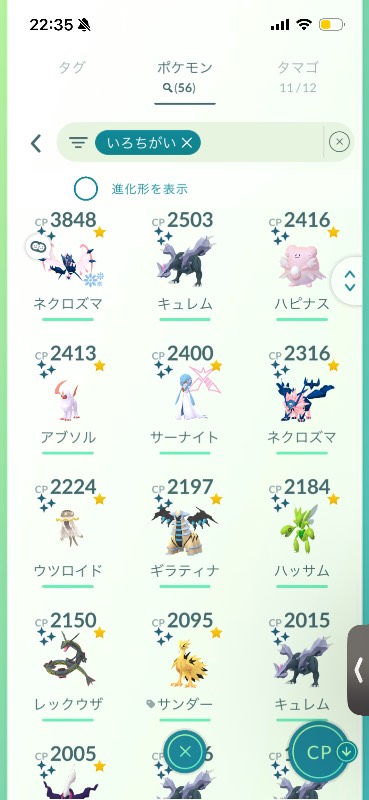Open アブソル with CP 2413
Screen dimensions: 369x800
tap(68, 398)
